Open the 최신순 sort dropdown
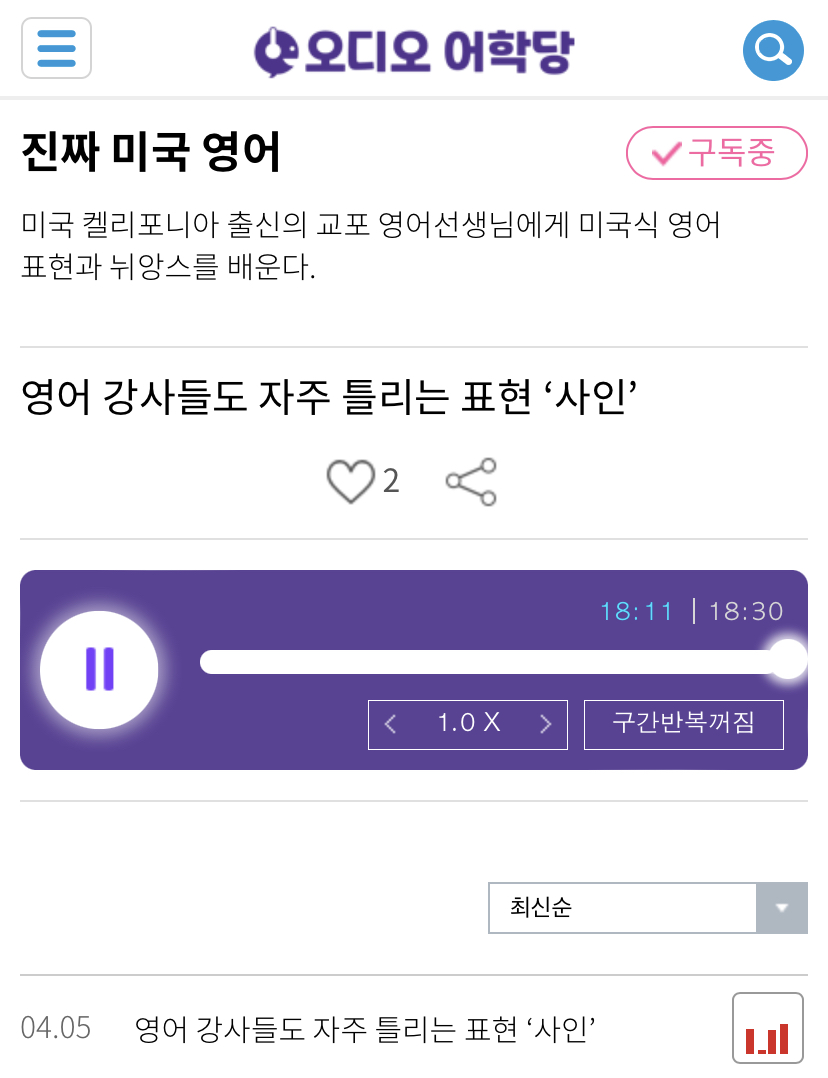Screen dimensions: 828x1078 [x=647, y=908]
